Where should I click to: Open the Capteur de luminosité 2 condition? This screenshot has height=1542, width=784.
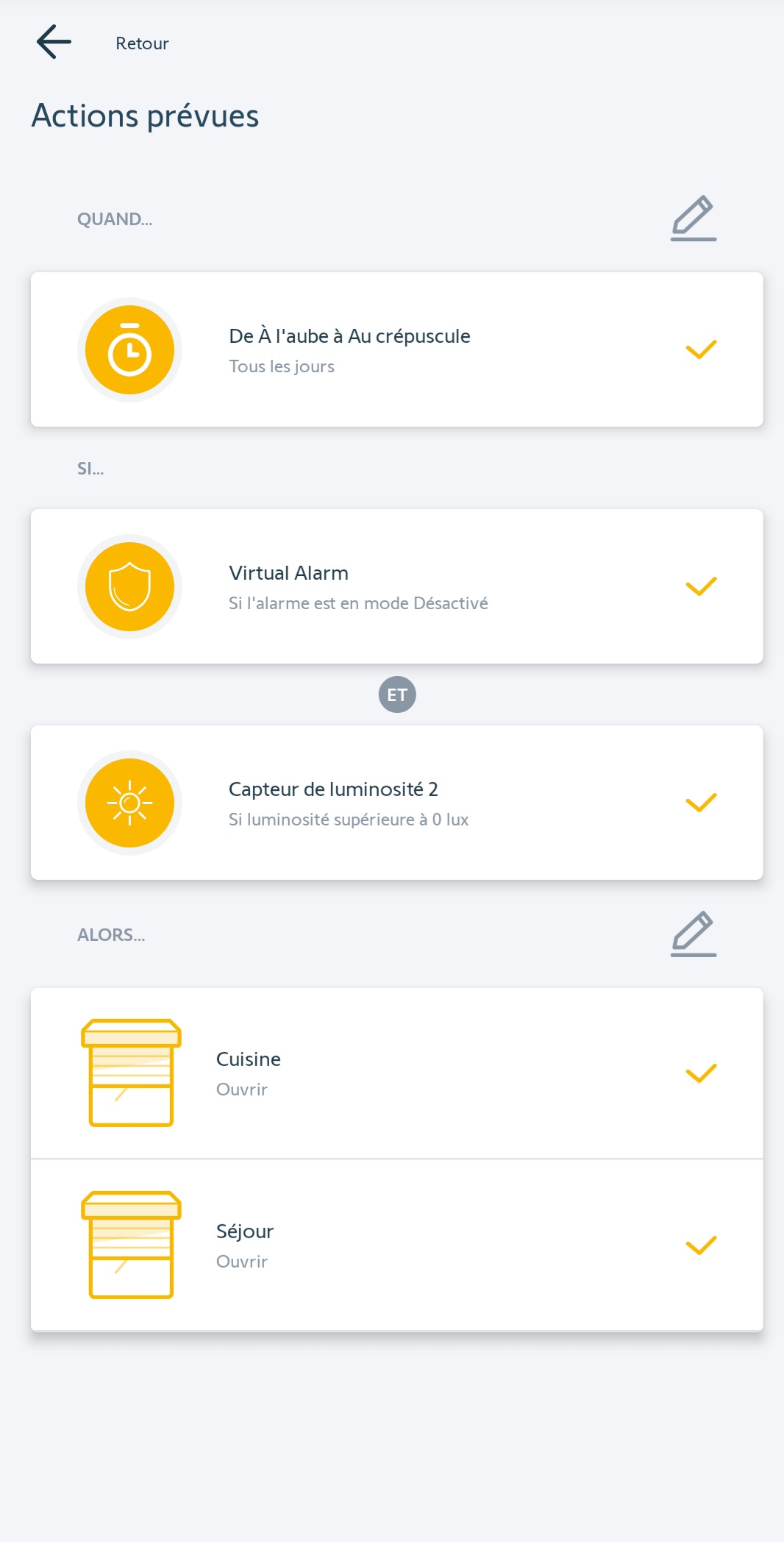tap(396, 803)
